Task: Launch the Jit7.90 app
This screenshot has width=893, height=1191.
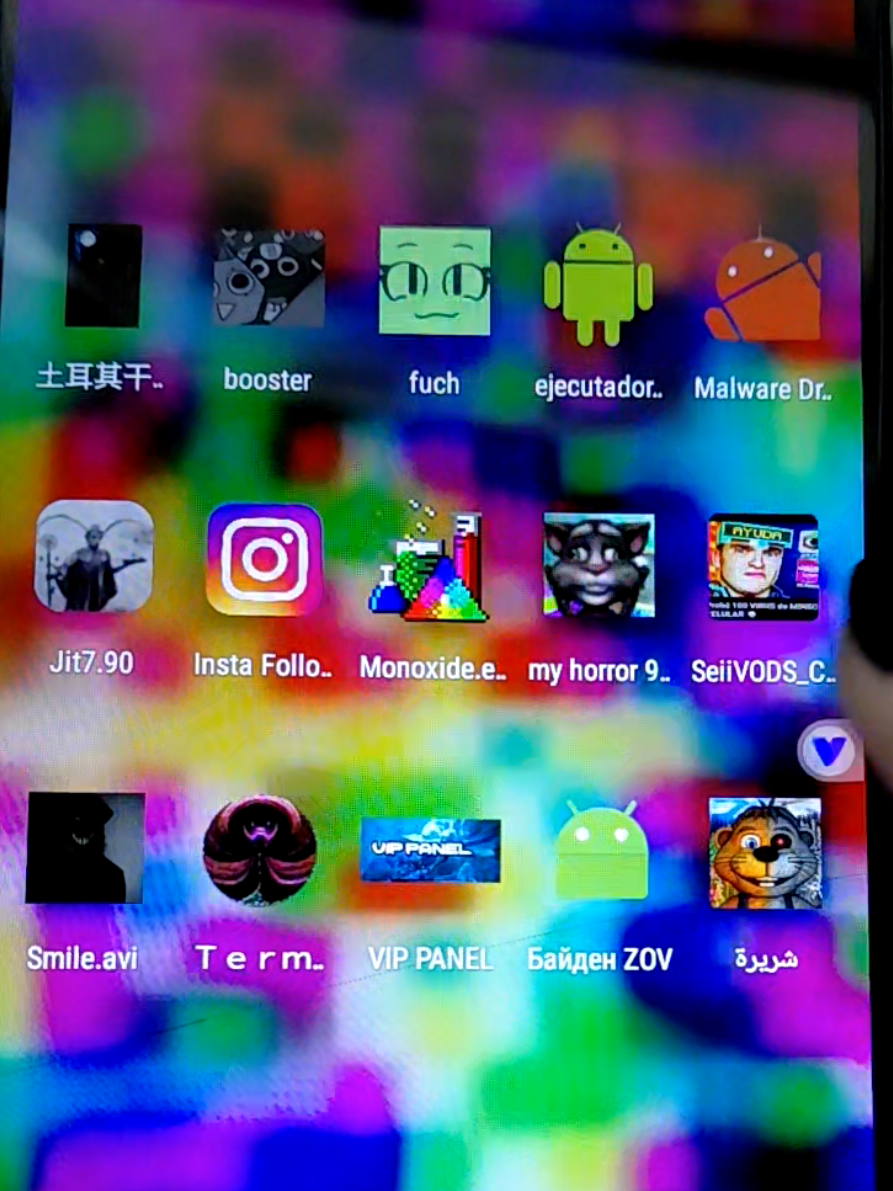Action: (94, 556)
